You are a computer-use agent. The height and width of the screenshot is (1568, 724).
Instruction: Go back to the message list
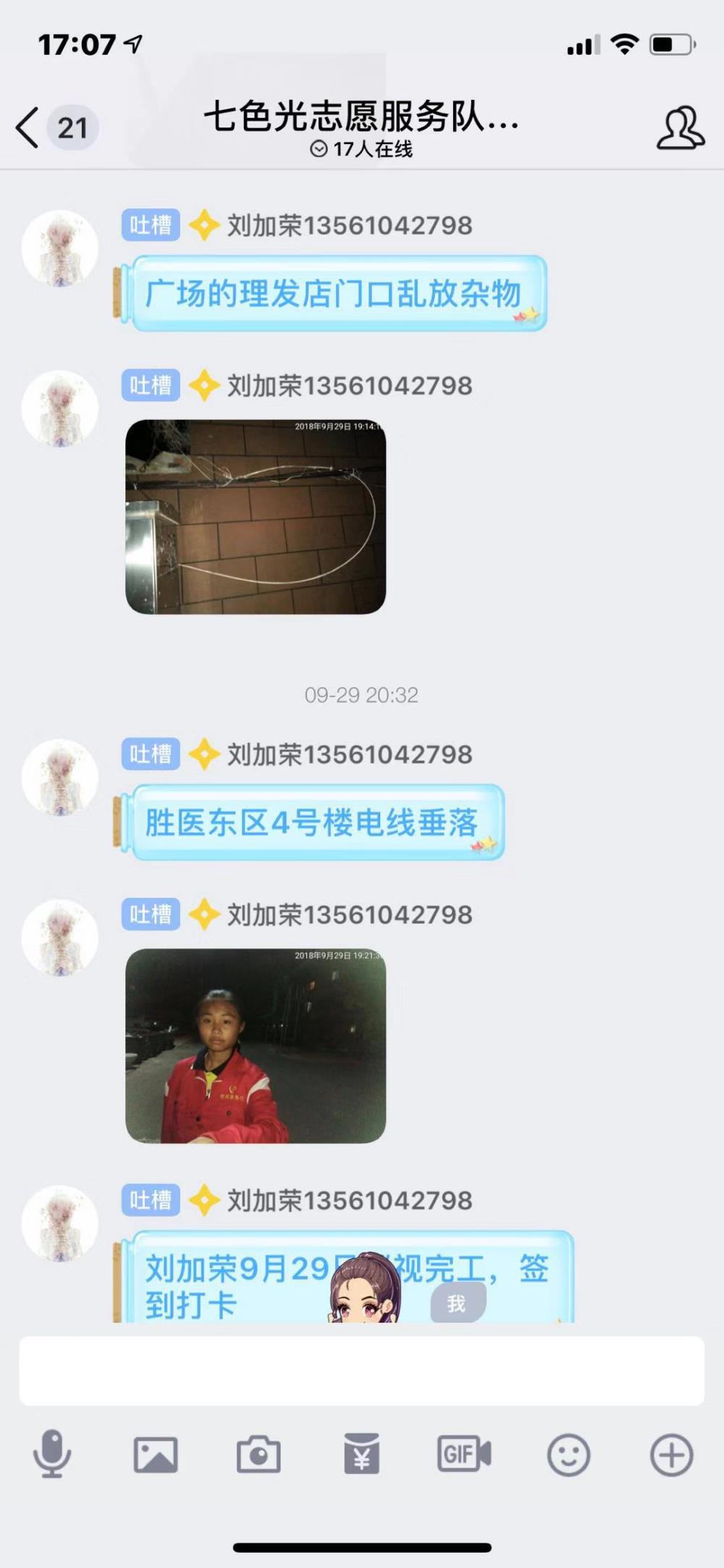[x=29, y=128]
